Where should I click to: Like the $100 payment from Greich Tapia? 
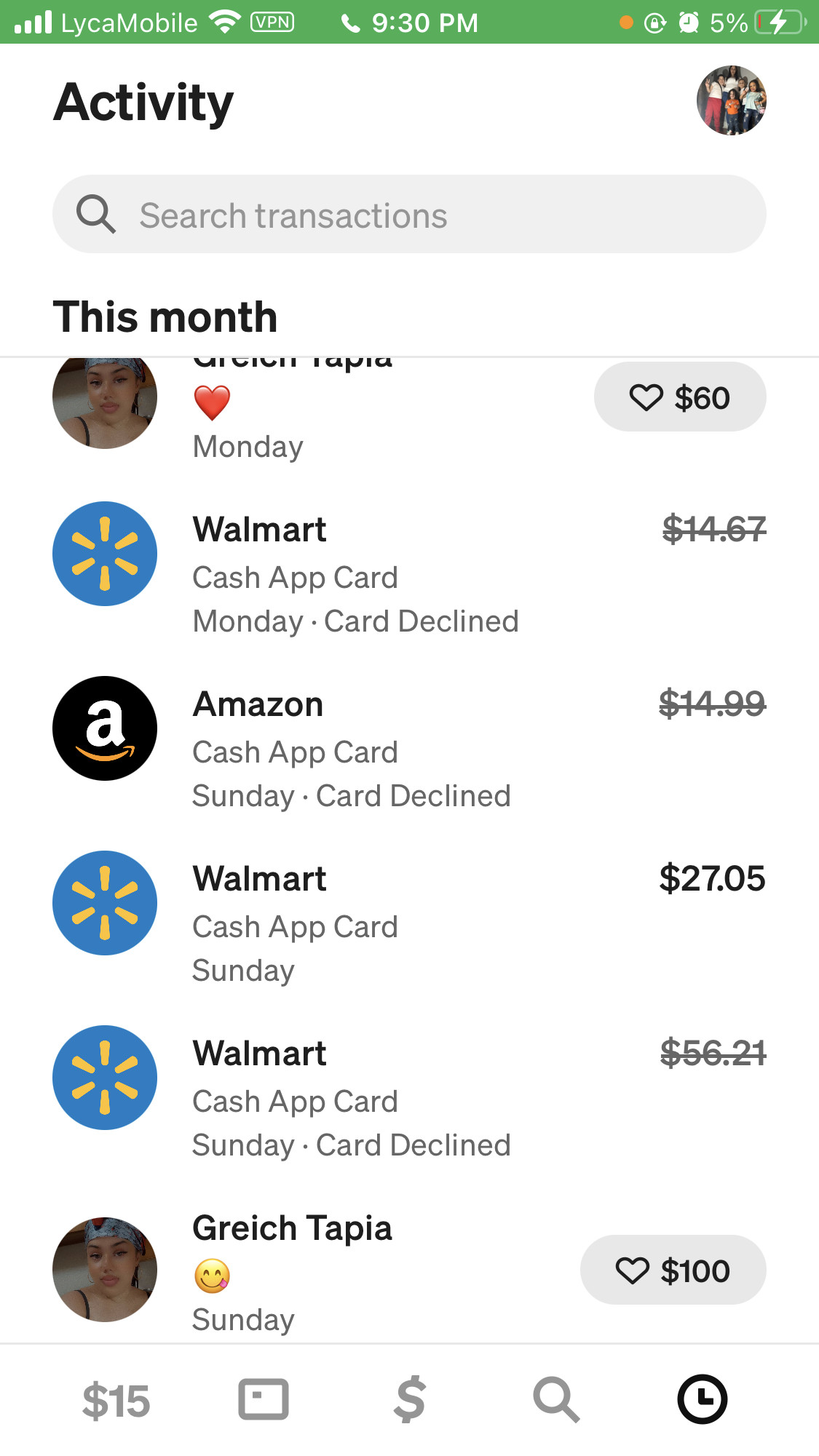tap(673, 1270)
